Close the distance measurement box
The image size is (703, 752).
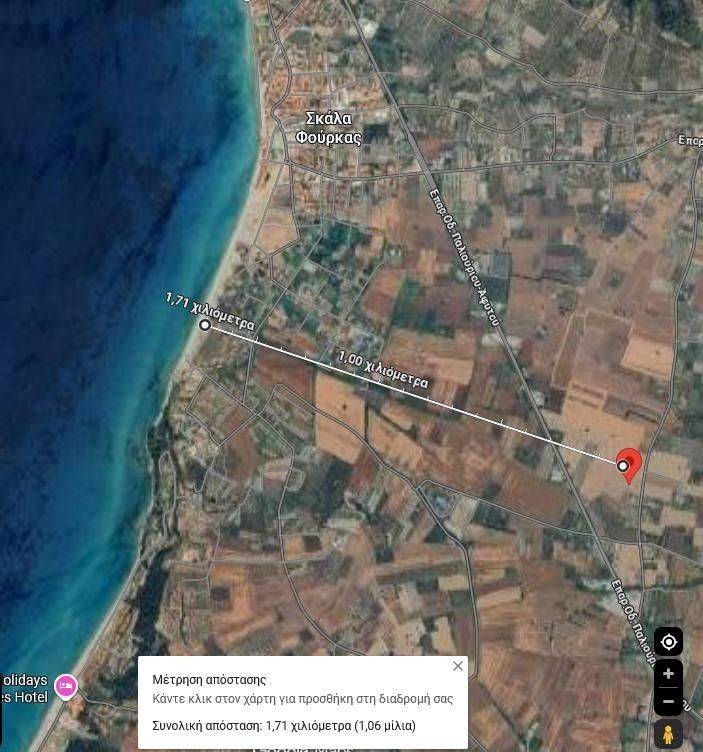point(458,666)
